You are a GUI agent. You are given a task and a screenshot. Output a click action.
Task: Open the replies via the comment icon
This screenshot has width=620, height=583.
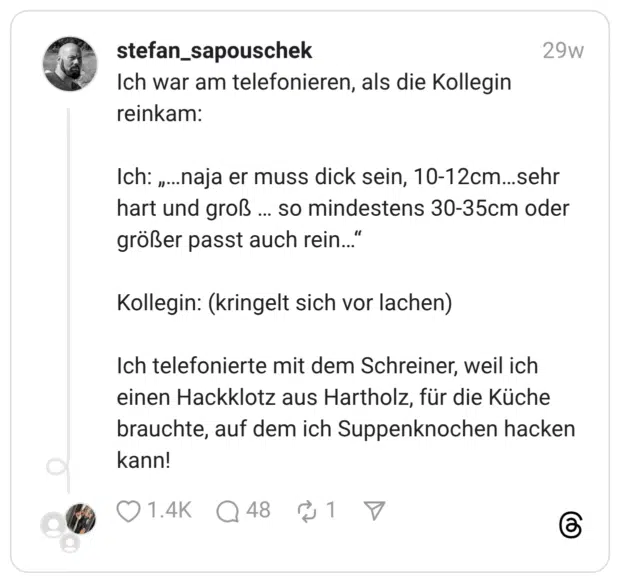click(229, 511)
